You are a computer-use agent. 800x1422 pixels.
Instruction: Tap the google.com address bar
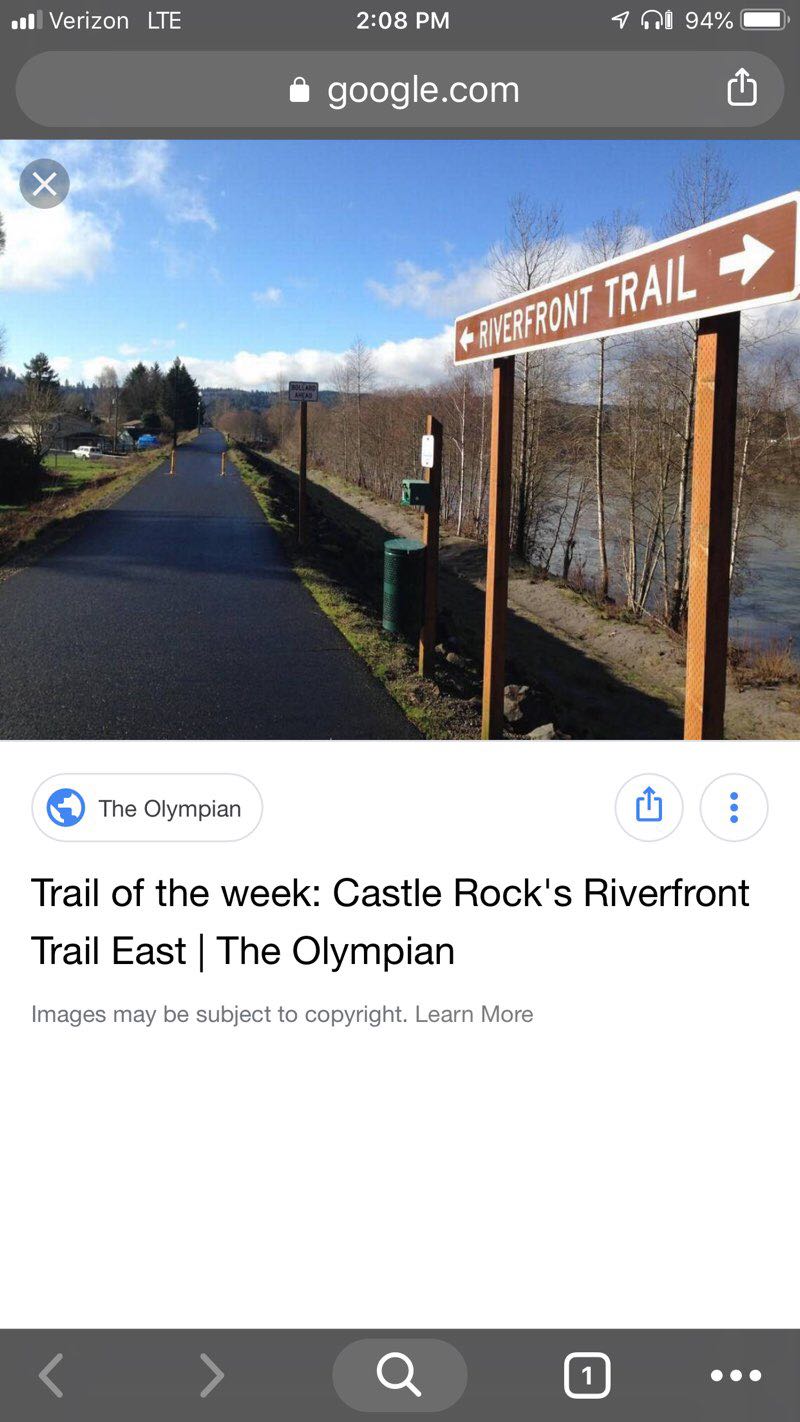[400, 90]
